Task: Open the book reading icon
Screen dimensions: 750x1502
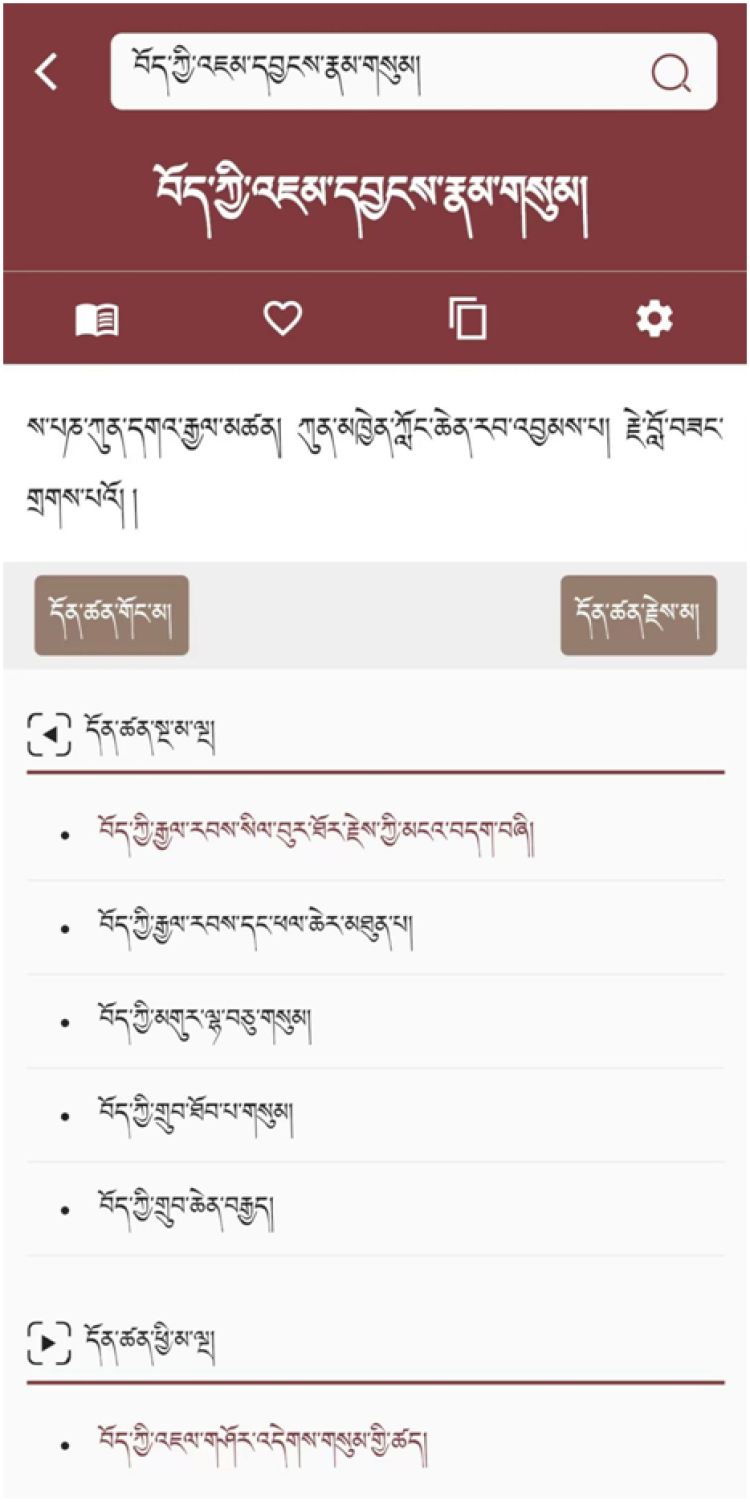Action: (x=97, y=320)
